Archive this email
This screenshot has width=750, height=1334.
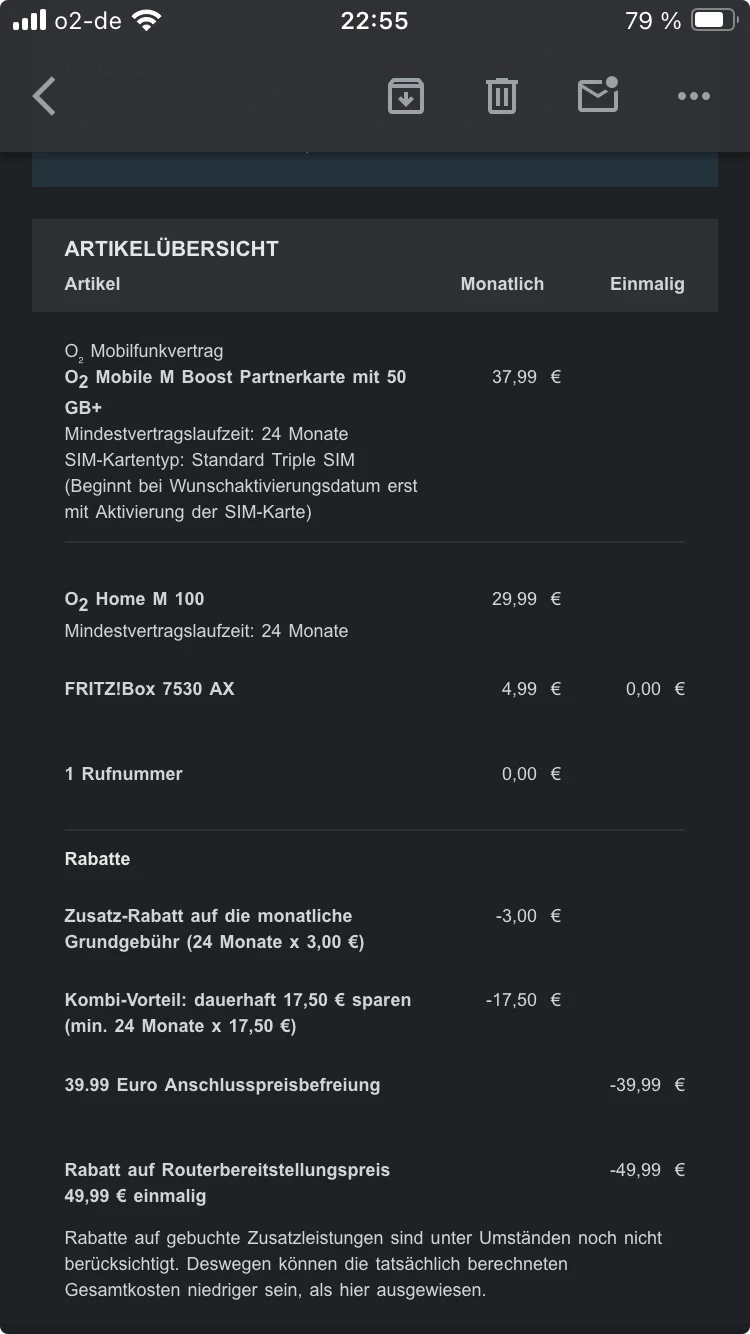point(405,97)
